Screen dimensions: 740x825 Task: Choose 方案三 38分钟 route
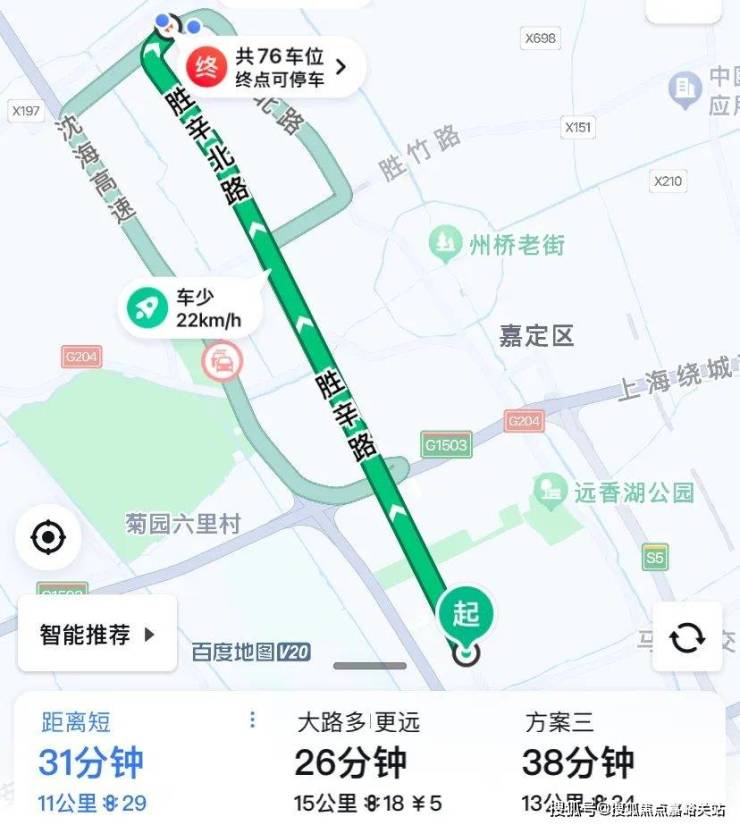590,762
